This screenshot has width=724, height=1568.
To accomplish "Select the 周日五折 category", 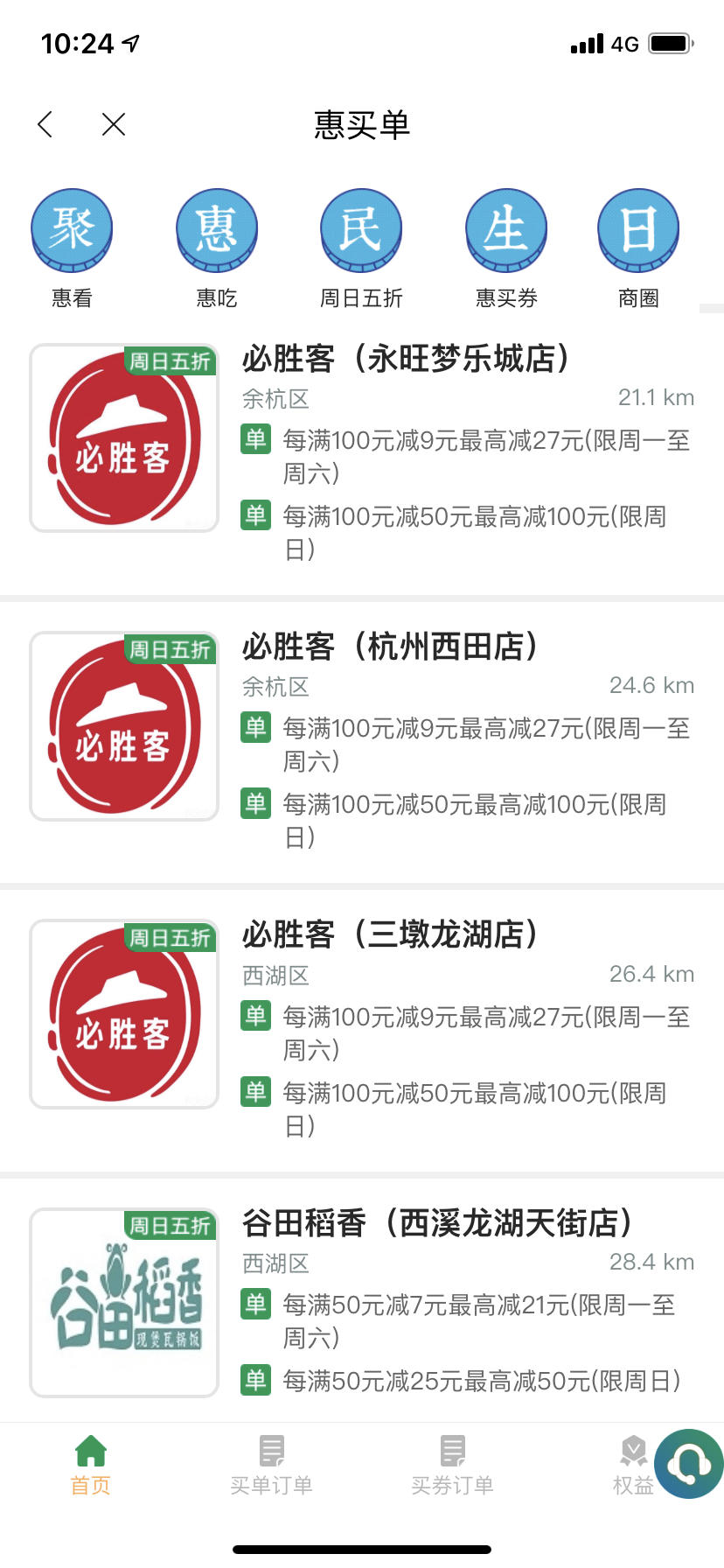I will click(361, 249).
